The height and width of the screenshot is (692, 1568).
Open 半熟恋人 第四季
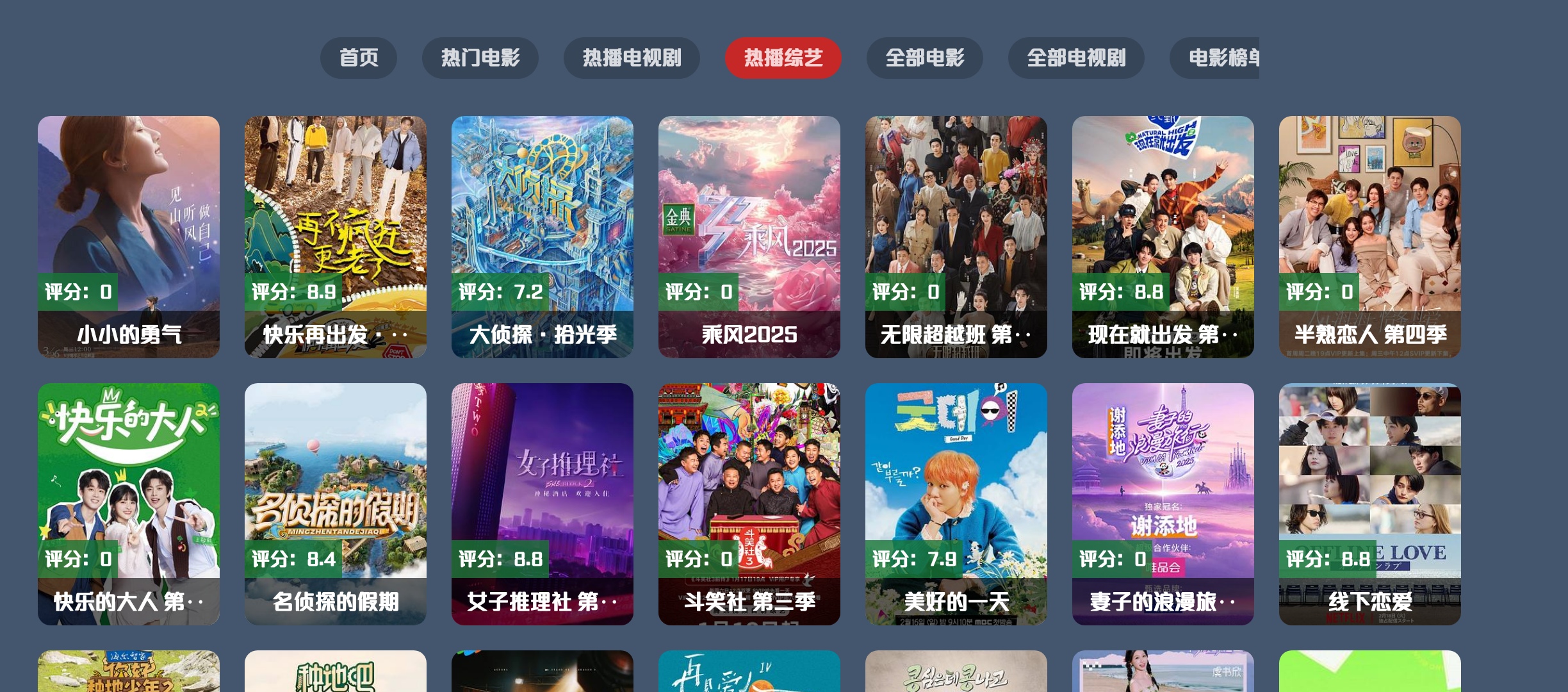[x=1370, y=236]
